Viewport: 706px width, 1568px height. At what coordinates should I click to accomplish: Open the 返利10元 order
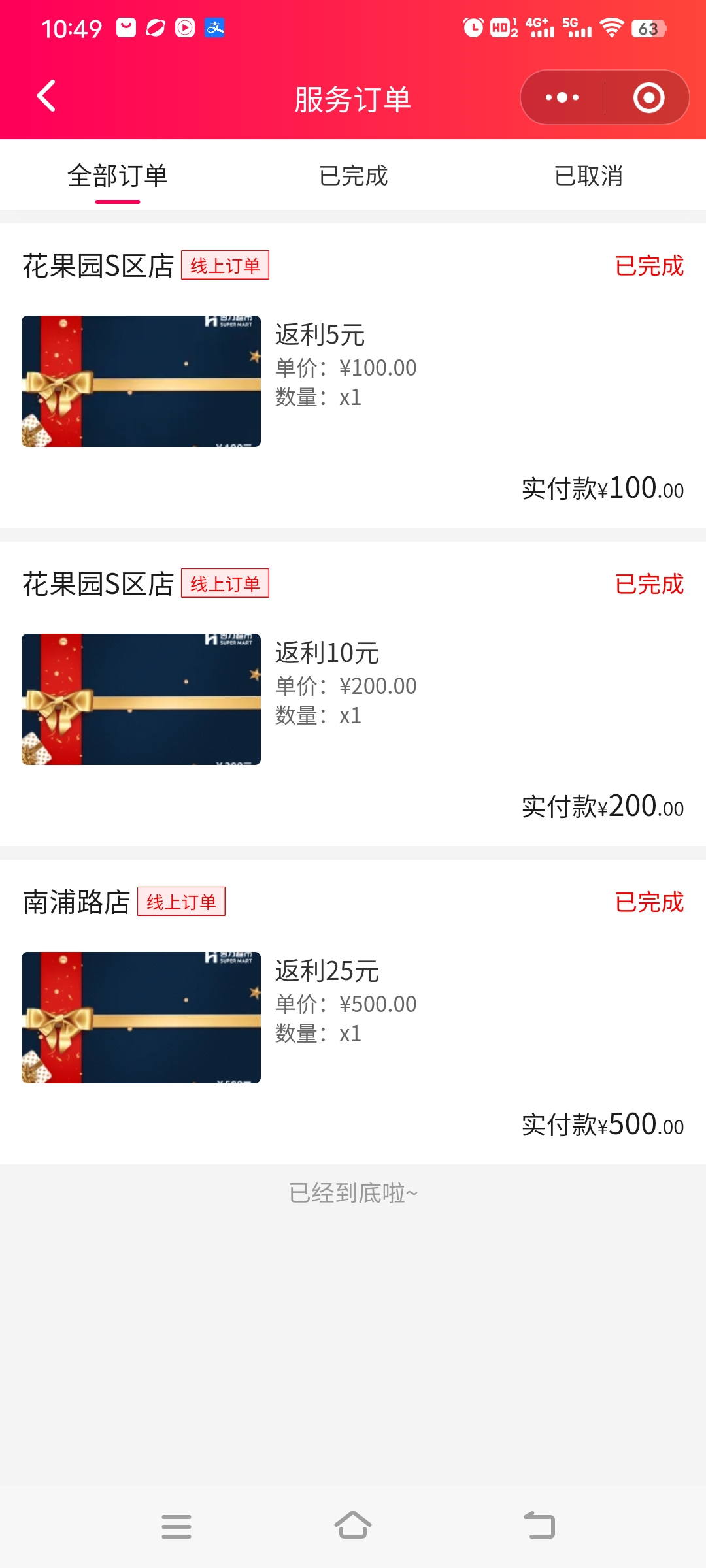point(353,698)
